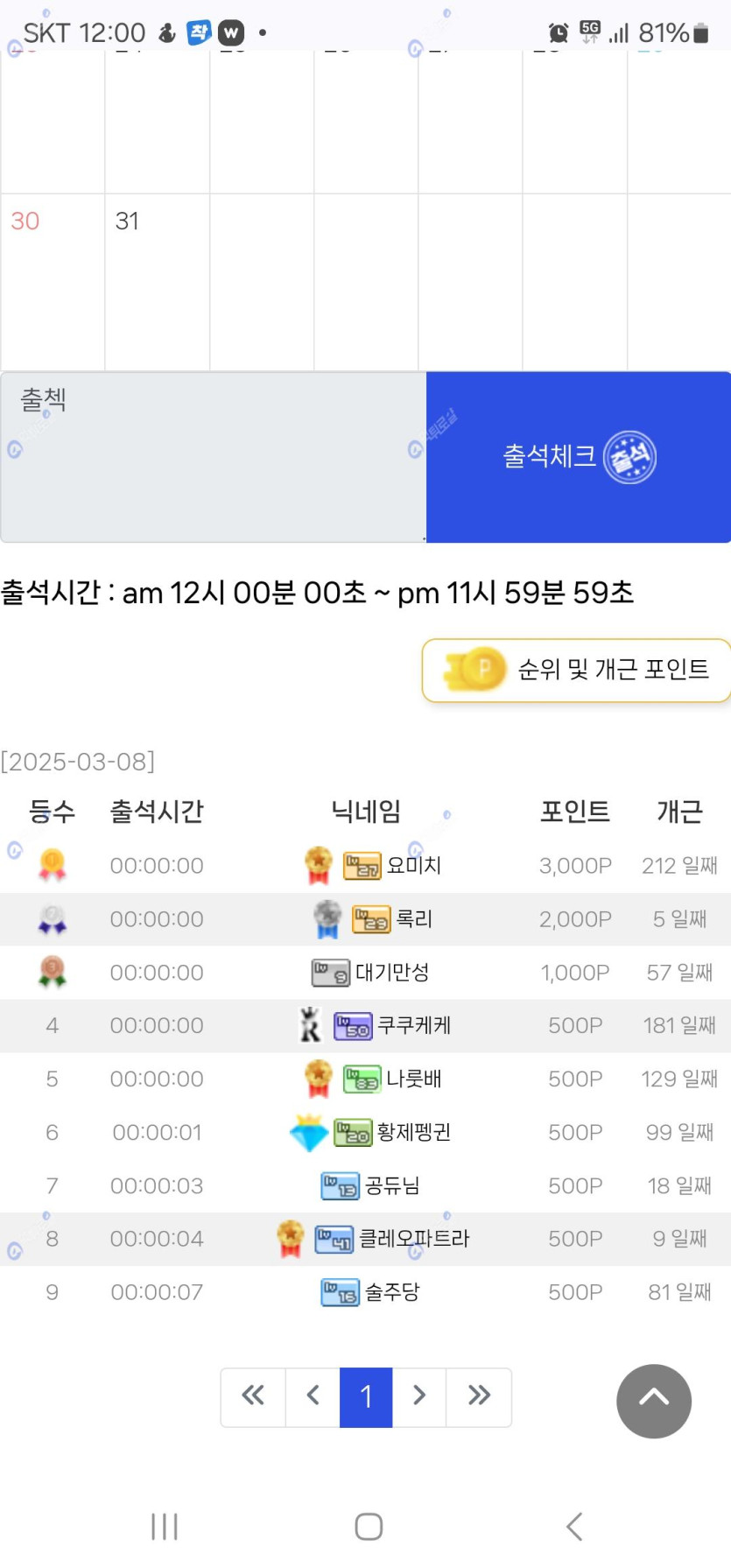The width and height of the screenshot is (731, 1568).
Task: Open the profile of 클레오파트라
Action: coord(414,1238)
